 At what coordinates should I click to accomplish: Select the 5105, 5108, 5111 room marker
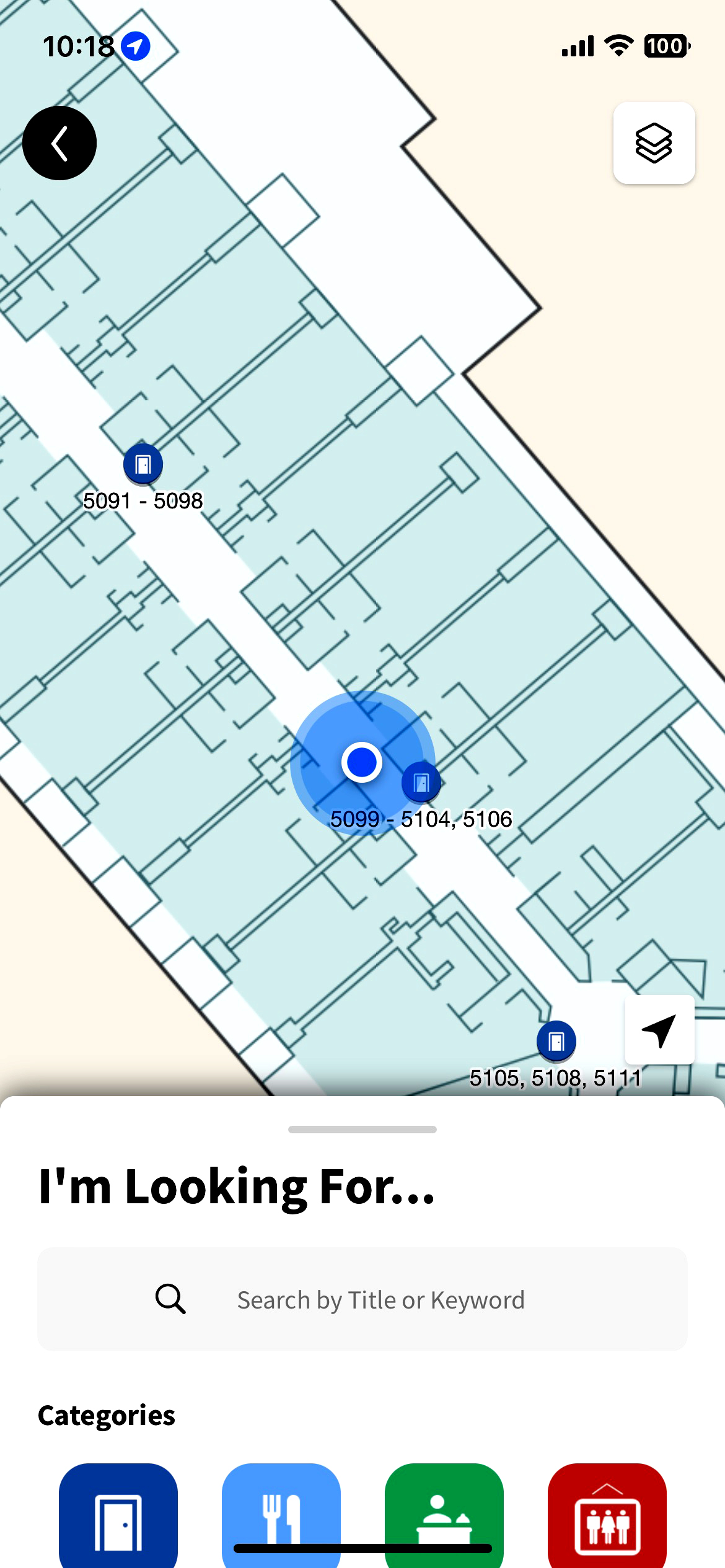(556, 1041)
